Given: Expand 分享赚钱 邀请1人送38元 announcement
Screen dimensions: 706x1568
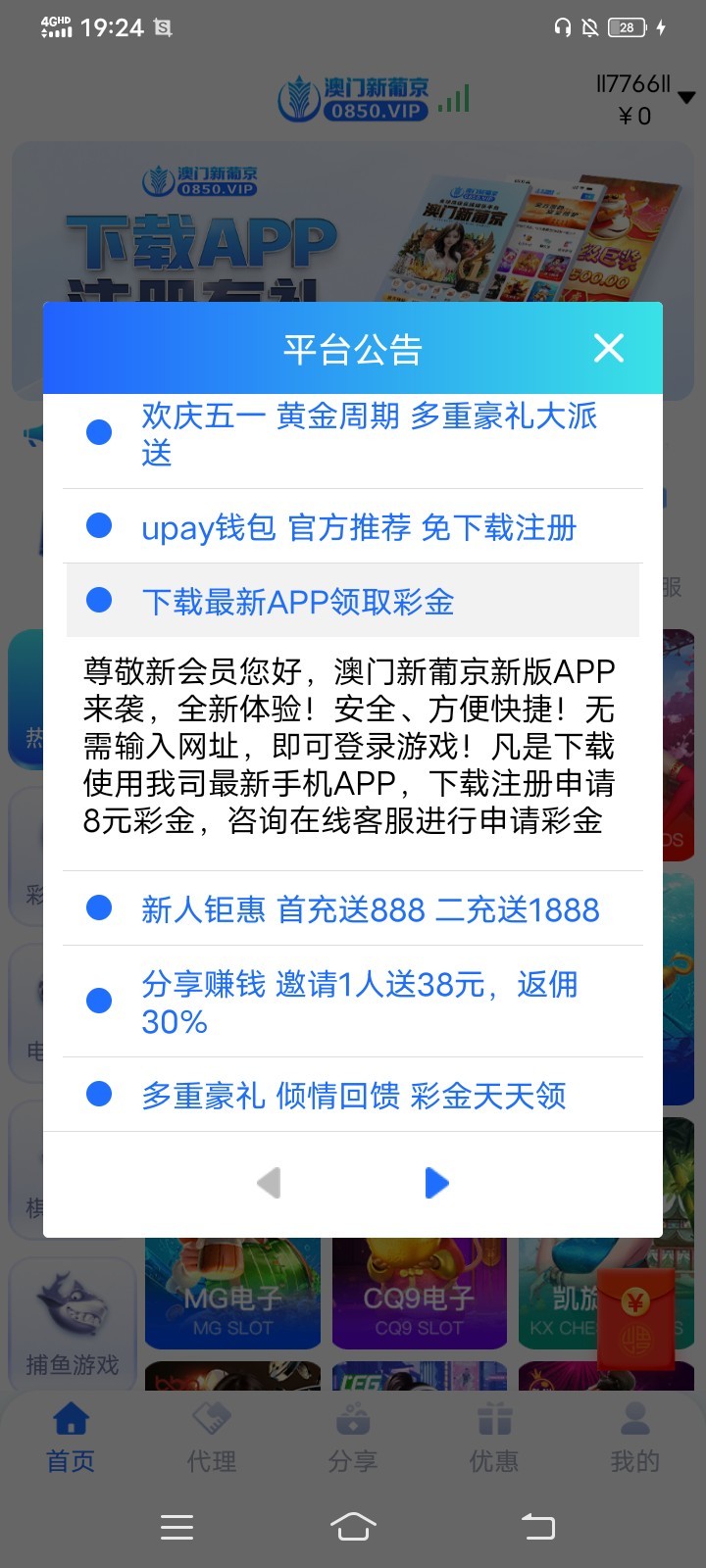Looking at the screenshot, I should tap(359, 1002).
